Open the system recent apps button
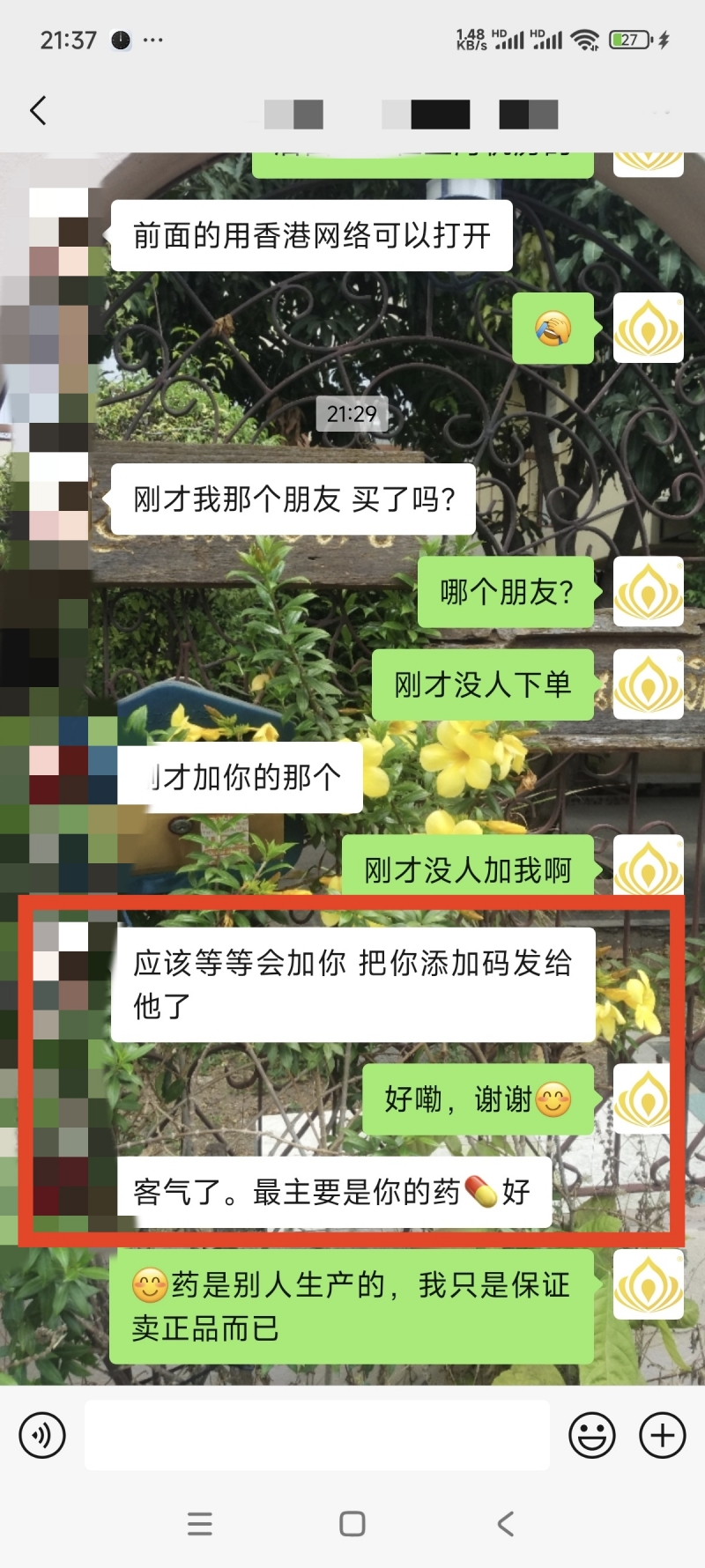This screenshot has width=705, height=1568. coord(200,1524)
